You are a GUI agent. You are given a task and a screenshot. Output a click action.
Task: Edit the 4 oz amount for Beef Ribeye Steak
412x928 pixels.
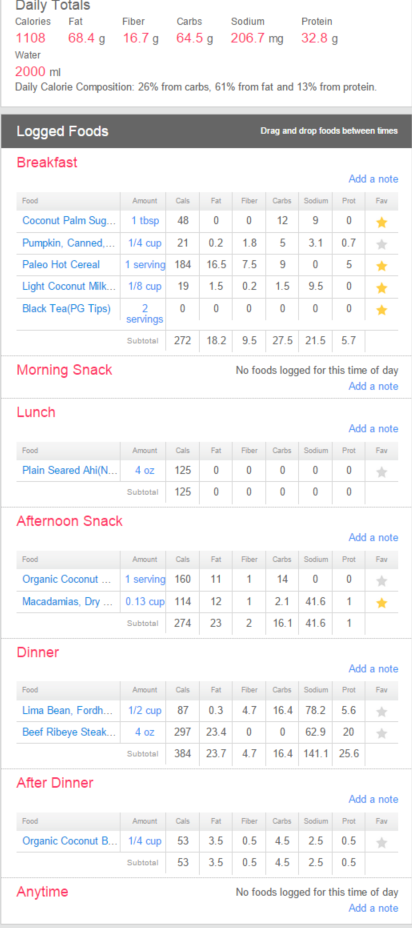coord(145,732)
